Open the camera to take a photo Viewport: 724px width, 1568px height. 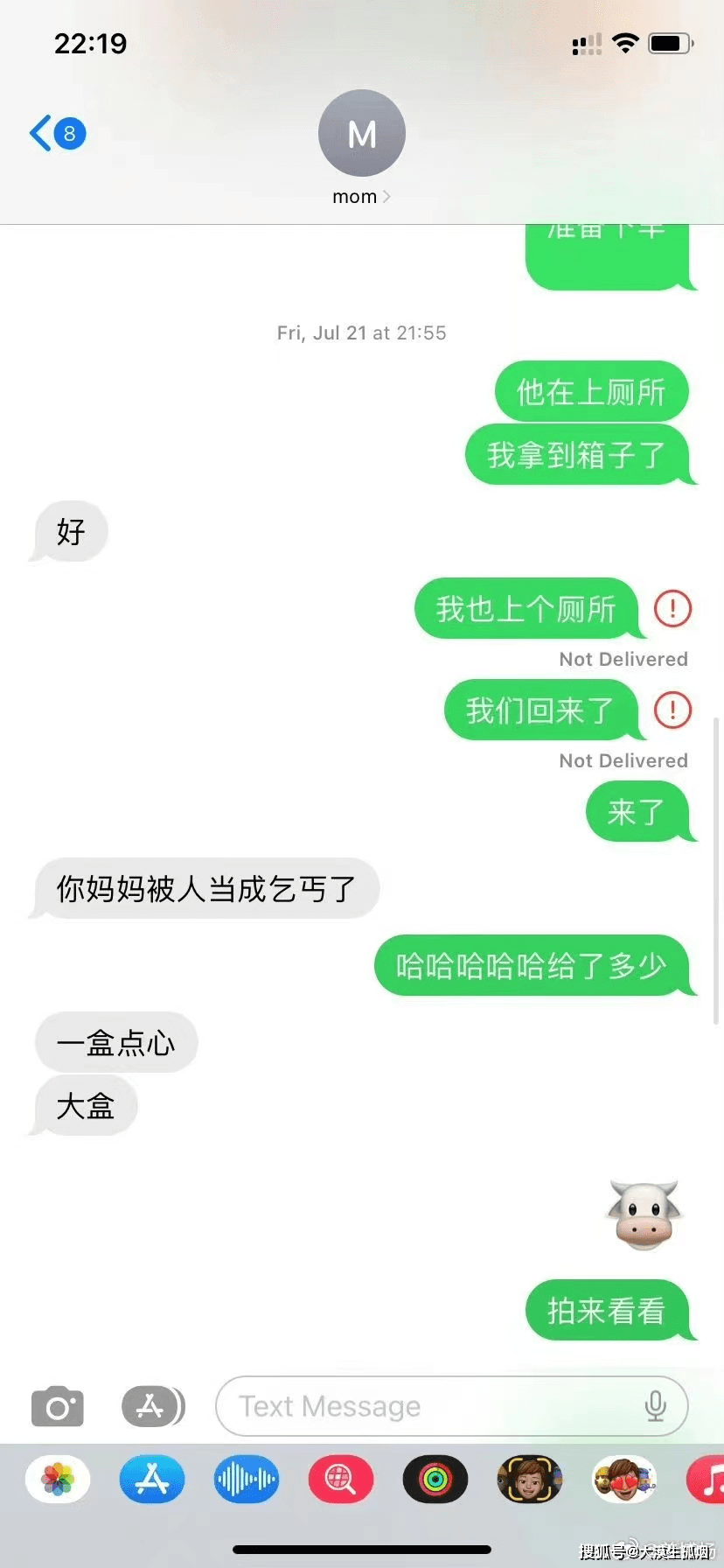(58, 1406)
